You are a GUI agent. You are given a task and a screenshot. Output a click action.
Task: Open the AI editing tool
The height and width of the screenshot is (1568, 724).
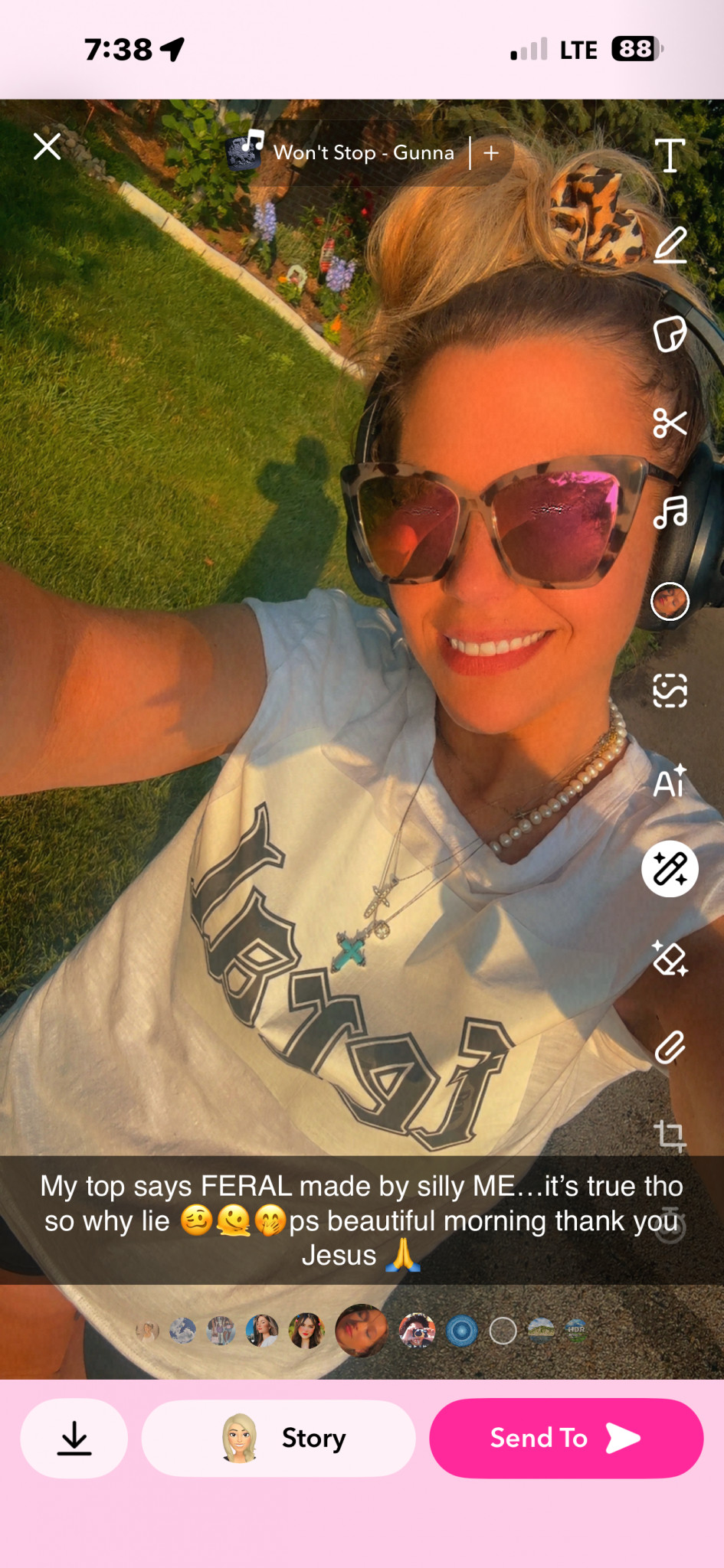[x=670, y=780]
